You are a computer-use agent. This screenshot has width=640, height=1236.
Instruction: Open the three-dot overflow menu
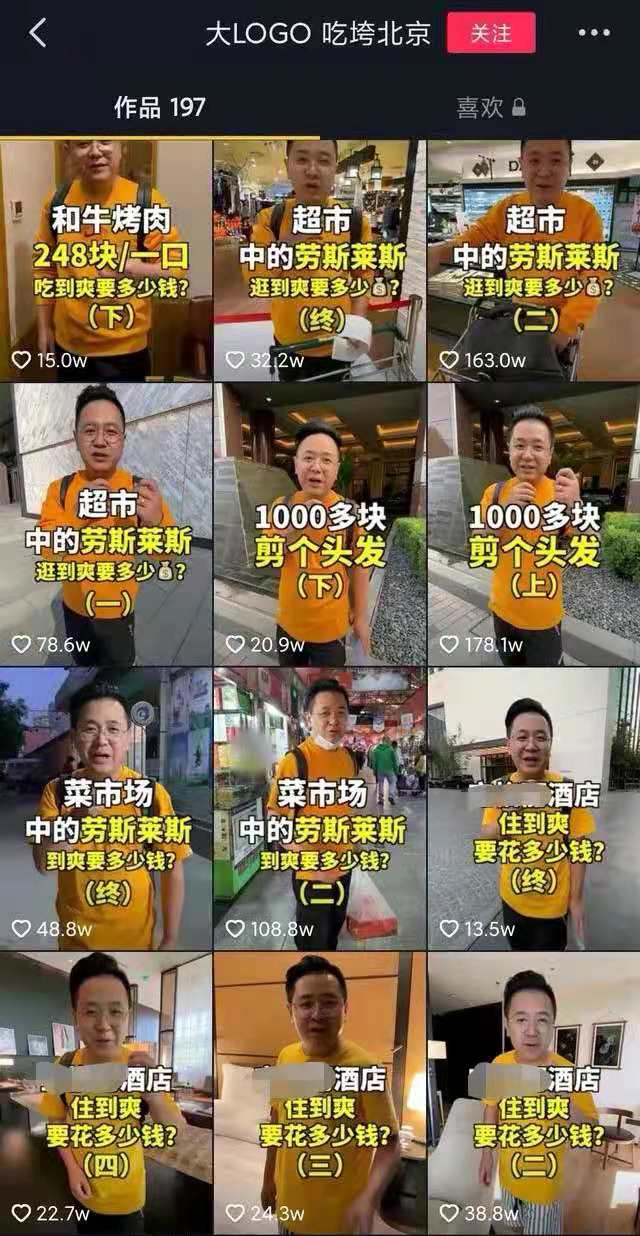pos(594,33)
